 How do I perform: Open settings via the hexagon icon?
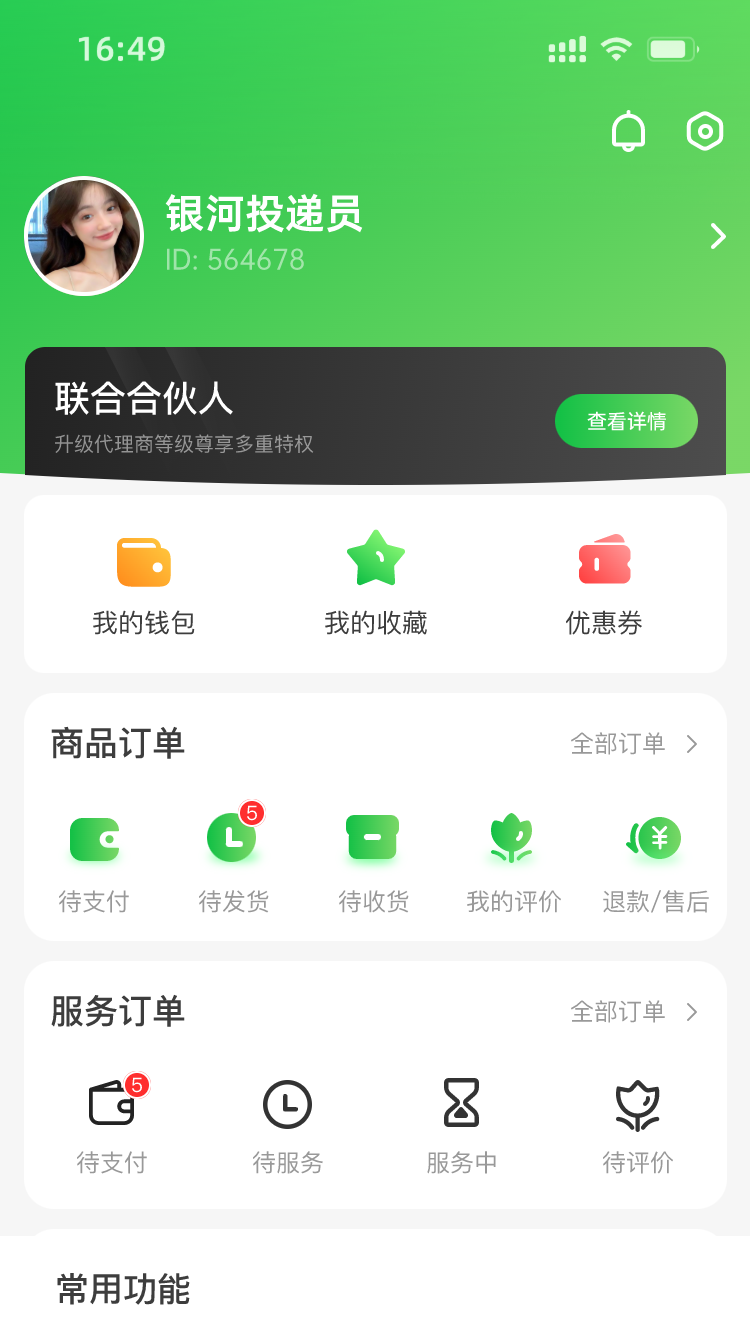[x=704, y=132]
